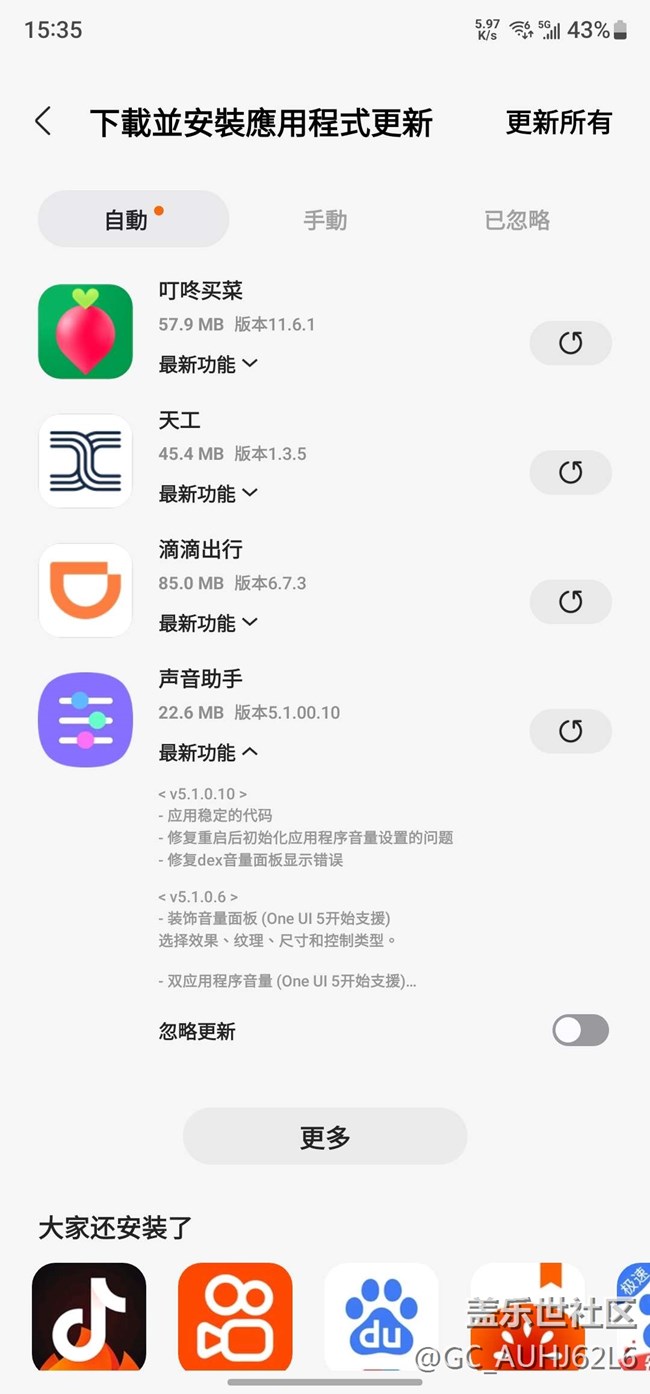
Task: Update 滴滴出行 via its update icon
Action: pos(570,601)
